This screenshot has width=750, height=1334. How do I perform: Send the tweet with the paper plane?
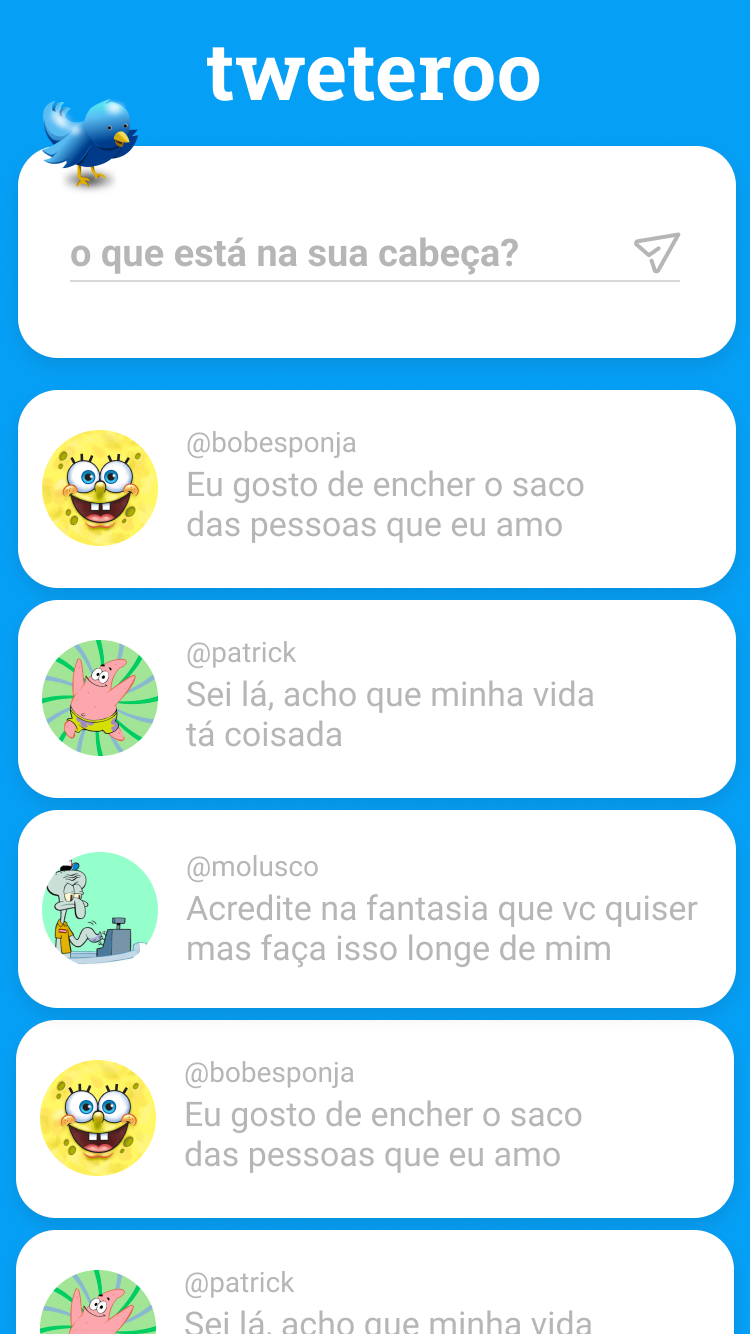656,253
